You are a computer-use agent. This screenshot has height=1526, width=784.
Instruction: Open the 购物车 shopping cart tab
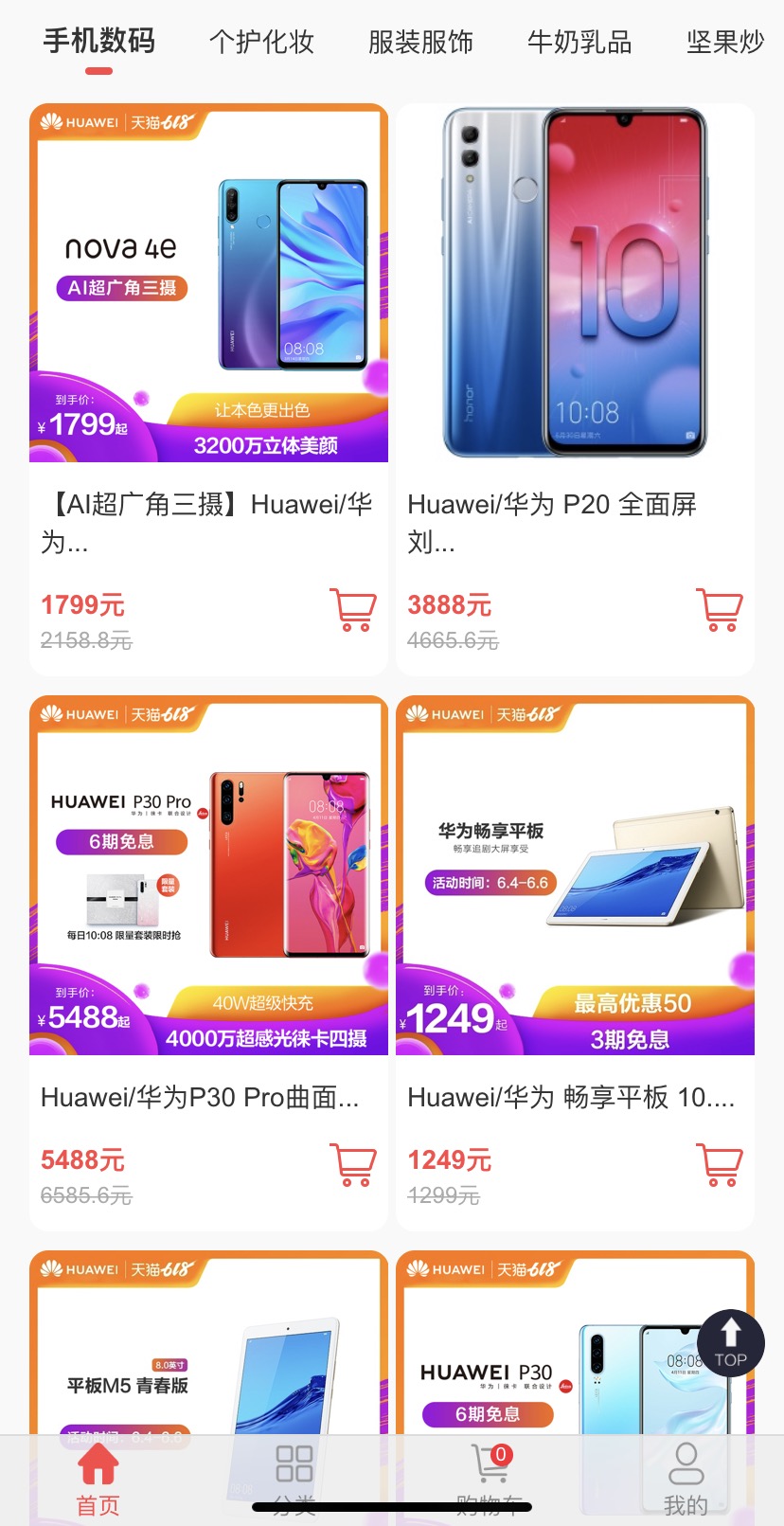[490, 1480]
